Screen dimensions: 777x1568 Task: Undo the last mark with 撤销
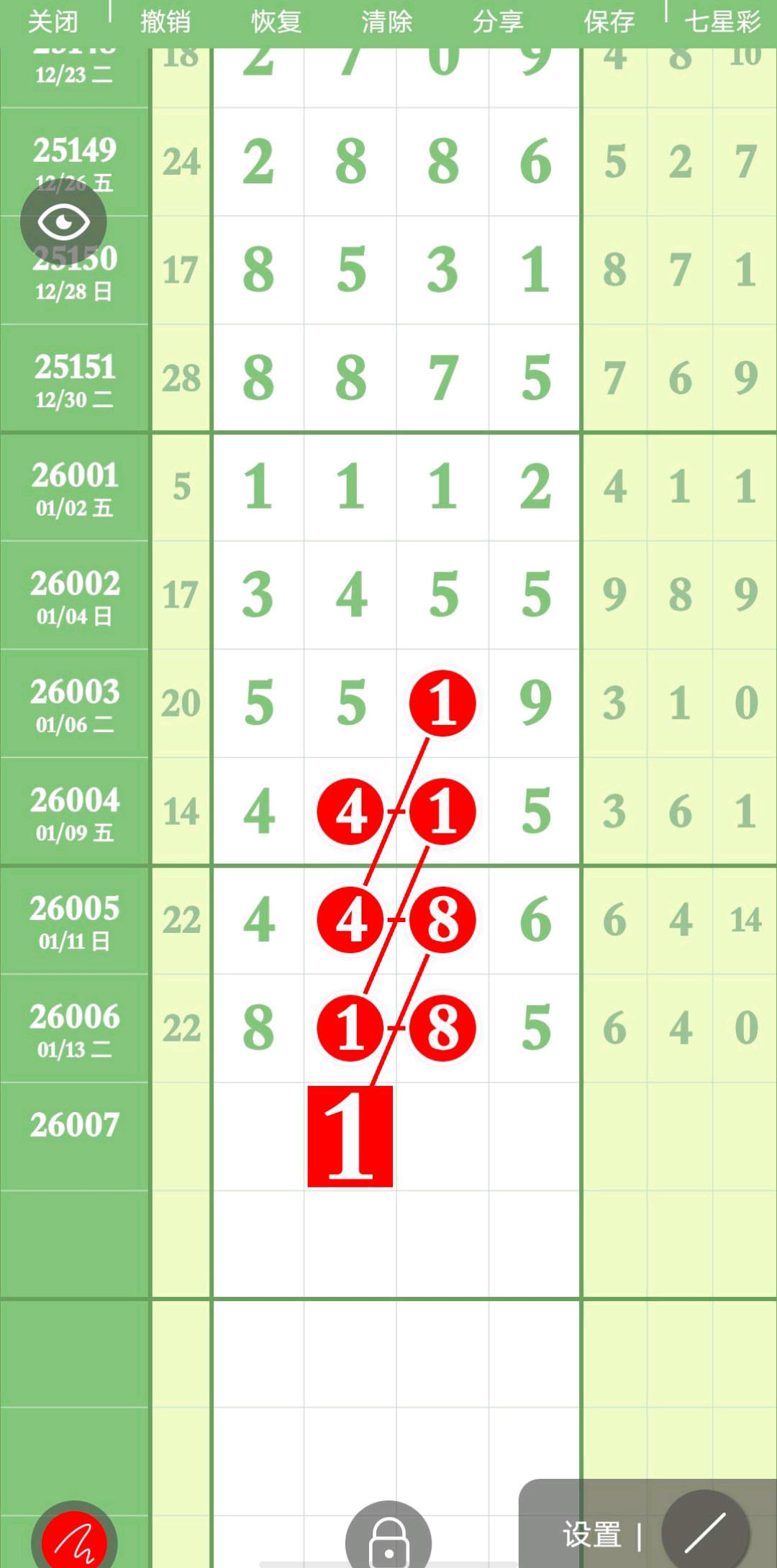165,22
